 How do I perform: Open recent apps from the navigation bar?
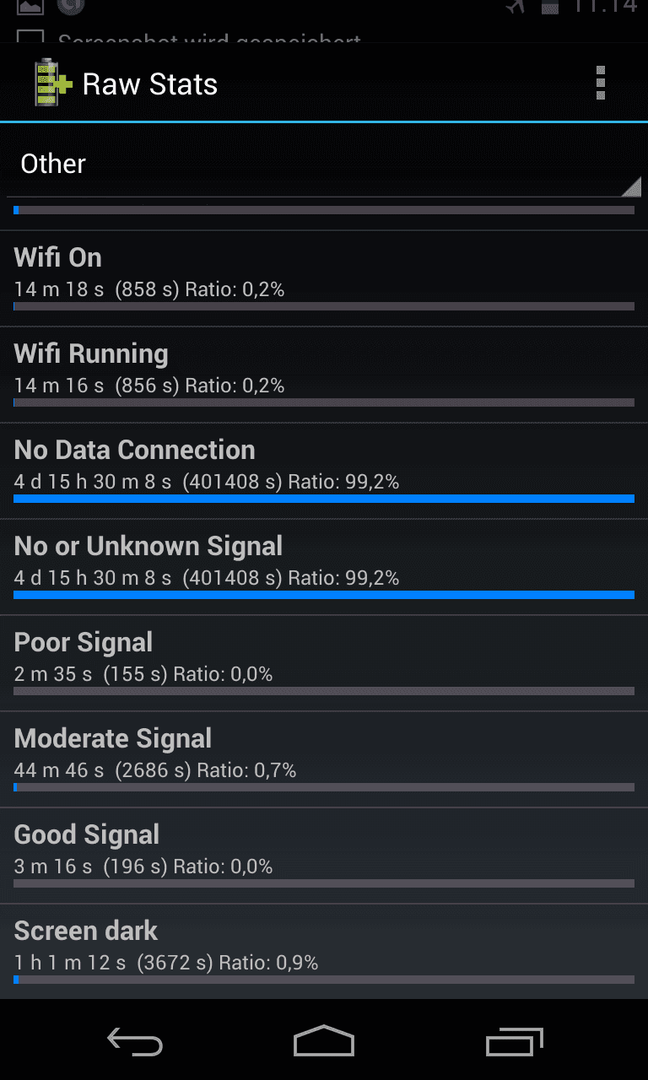[x=514, y=1041]
